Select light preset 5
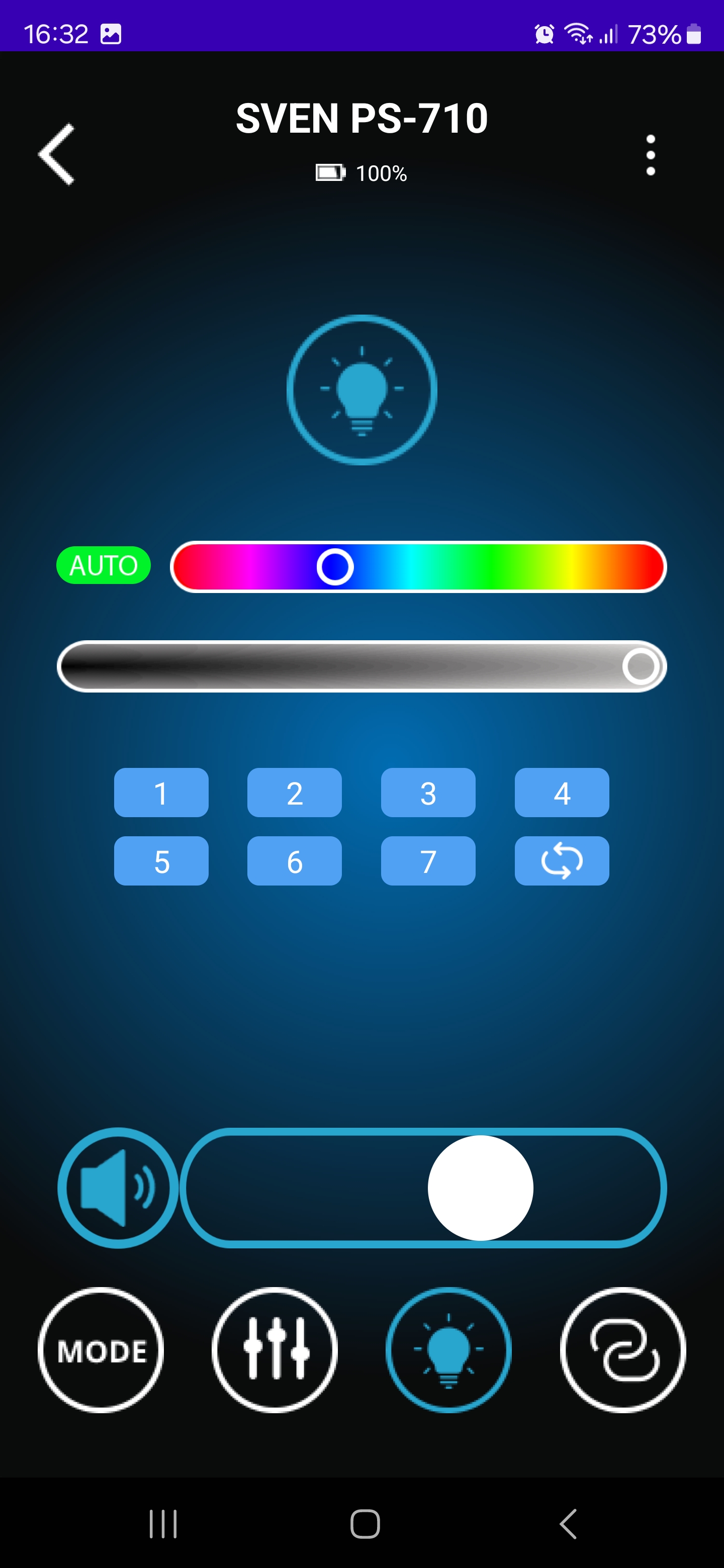The image size is (724, 1568). tap(161, 861)
